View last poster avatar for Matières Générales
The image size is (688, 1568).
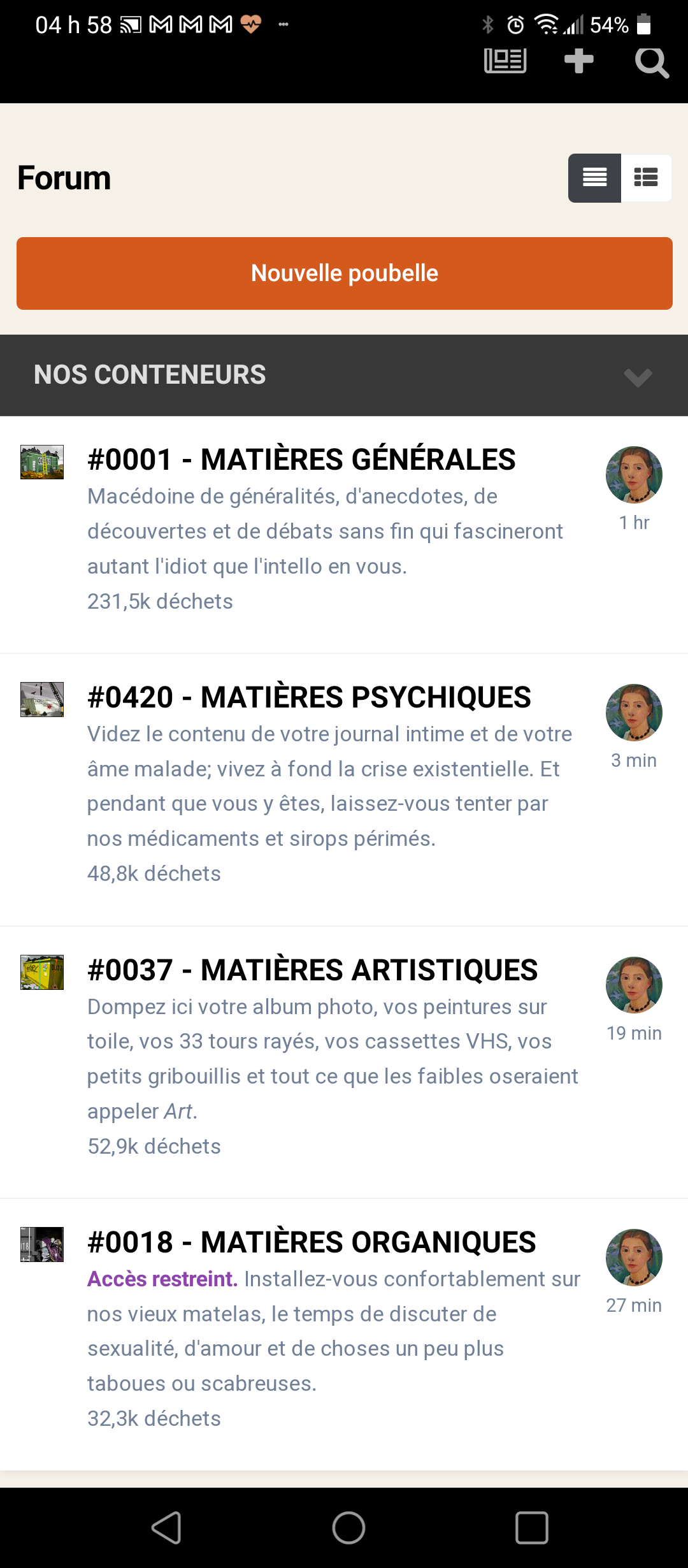[x=634, y=475]
